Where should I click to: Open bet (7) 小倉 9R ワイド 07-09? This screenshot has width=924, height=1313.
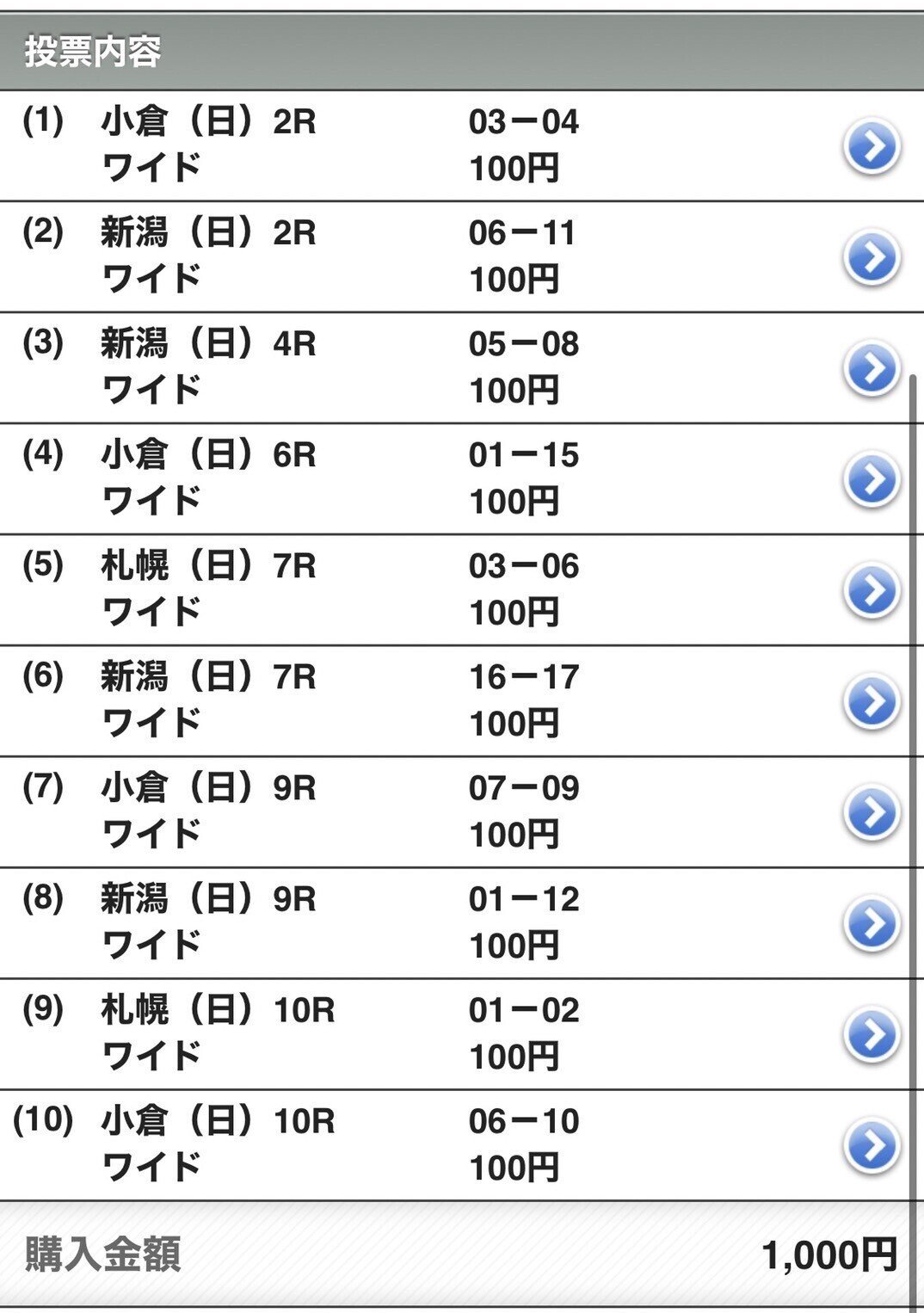872,813
